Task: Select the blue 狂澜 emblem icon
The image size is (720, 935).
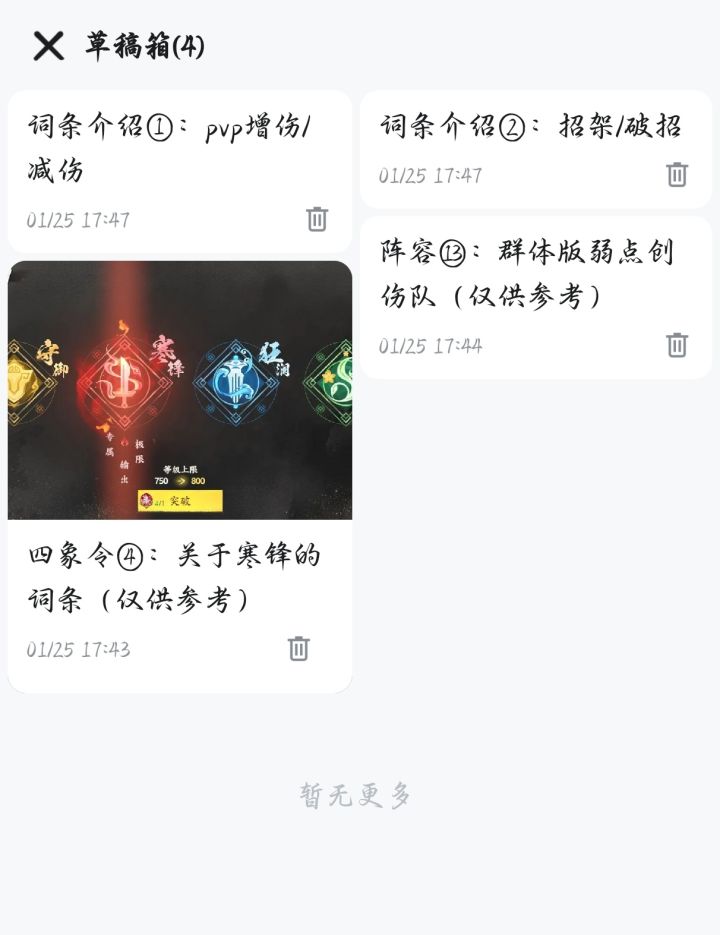Action: tap(235, 380)
